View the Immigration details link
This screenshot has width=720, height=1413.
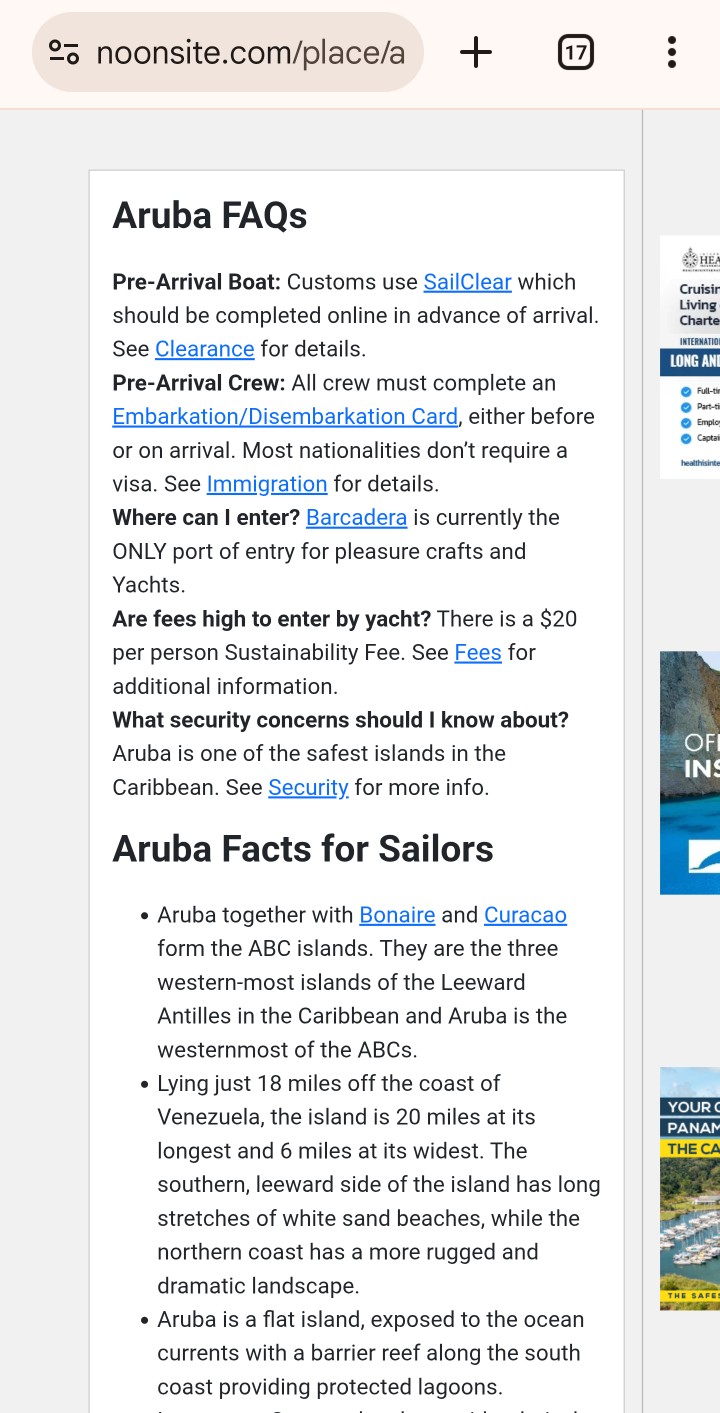267,484
